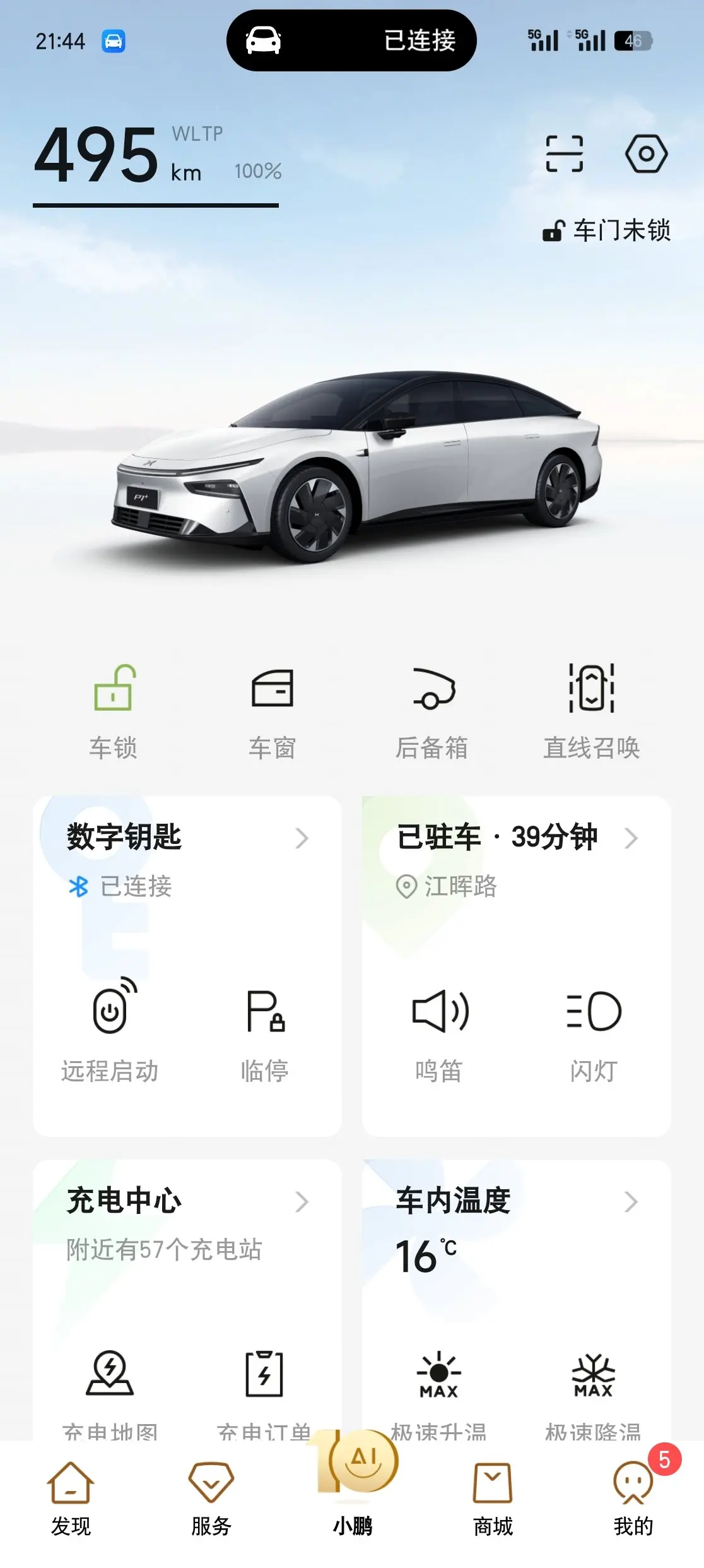Open the 数字钥匙 digital key card

pos(187,838)
